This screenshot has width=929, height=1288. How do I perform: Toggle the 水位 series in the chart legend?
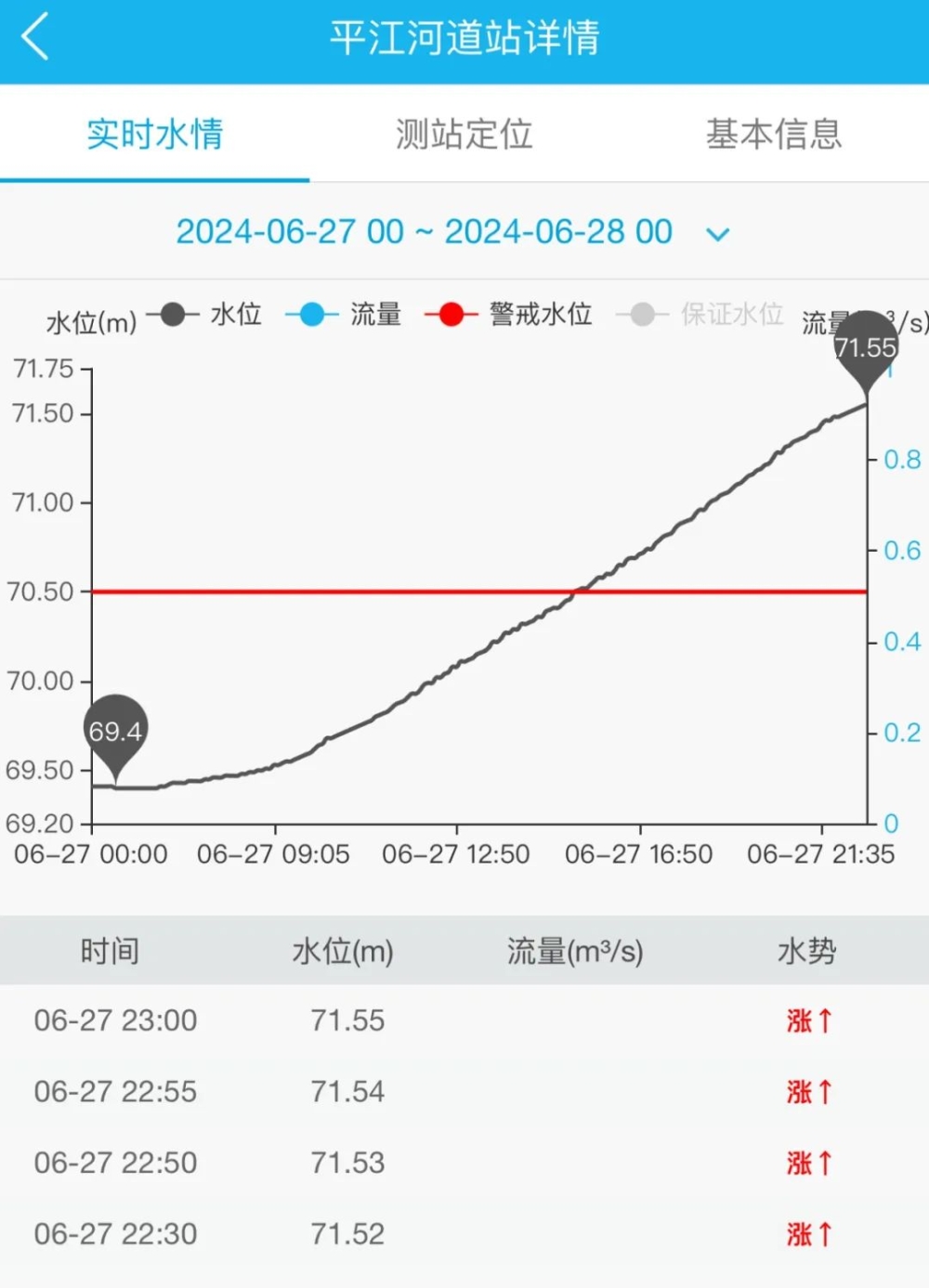[x=205, y=315]
